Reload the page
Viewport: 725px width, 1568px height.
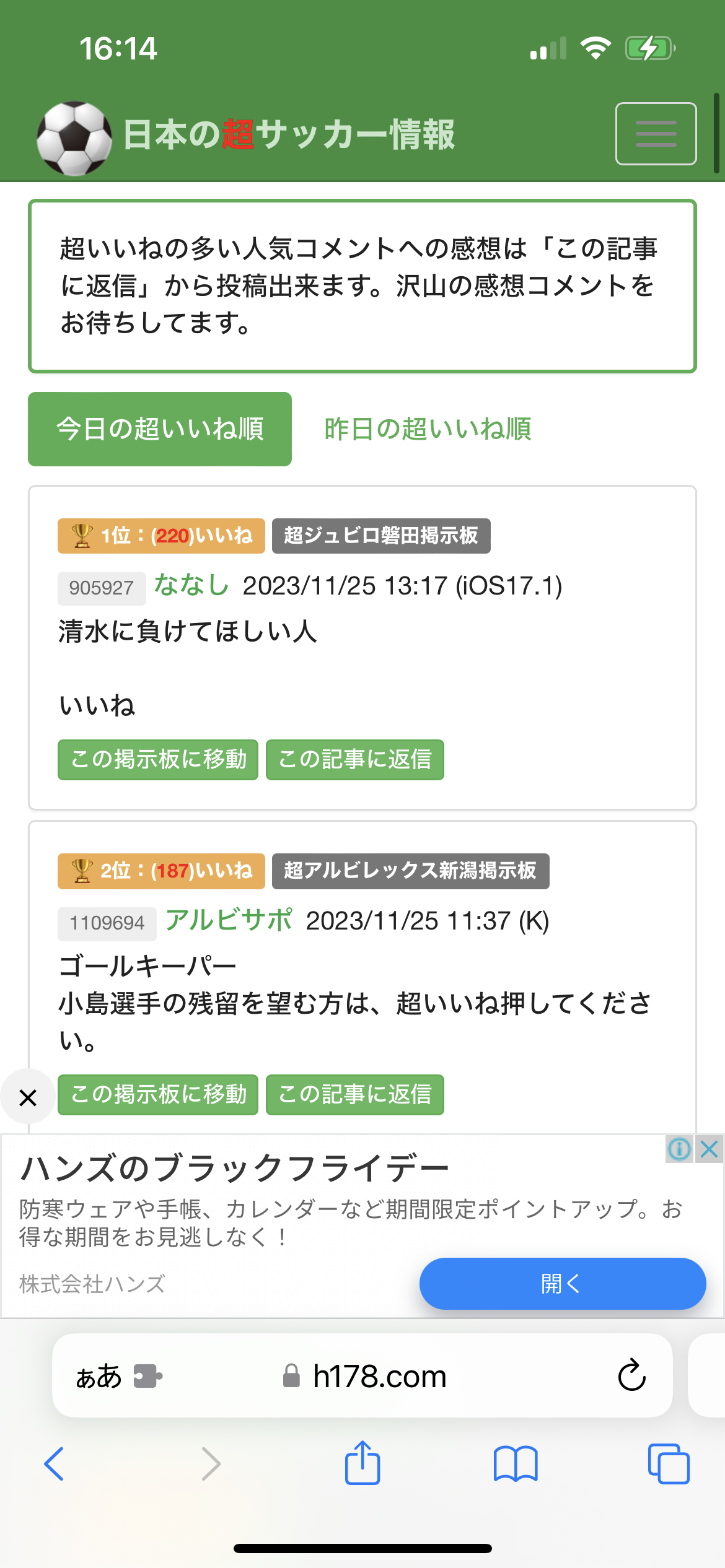631,1376
